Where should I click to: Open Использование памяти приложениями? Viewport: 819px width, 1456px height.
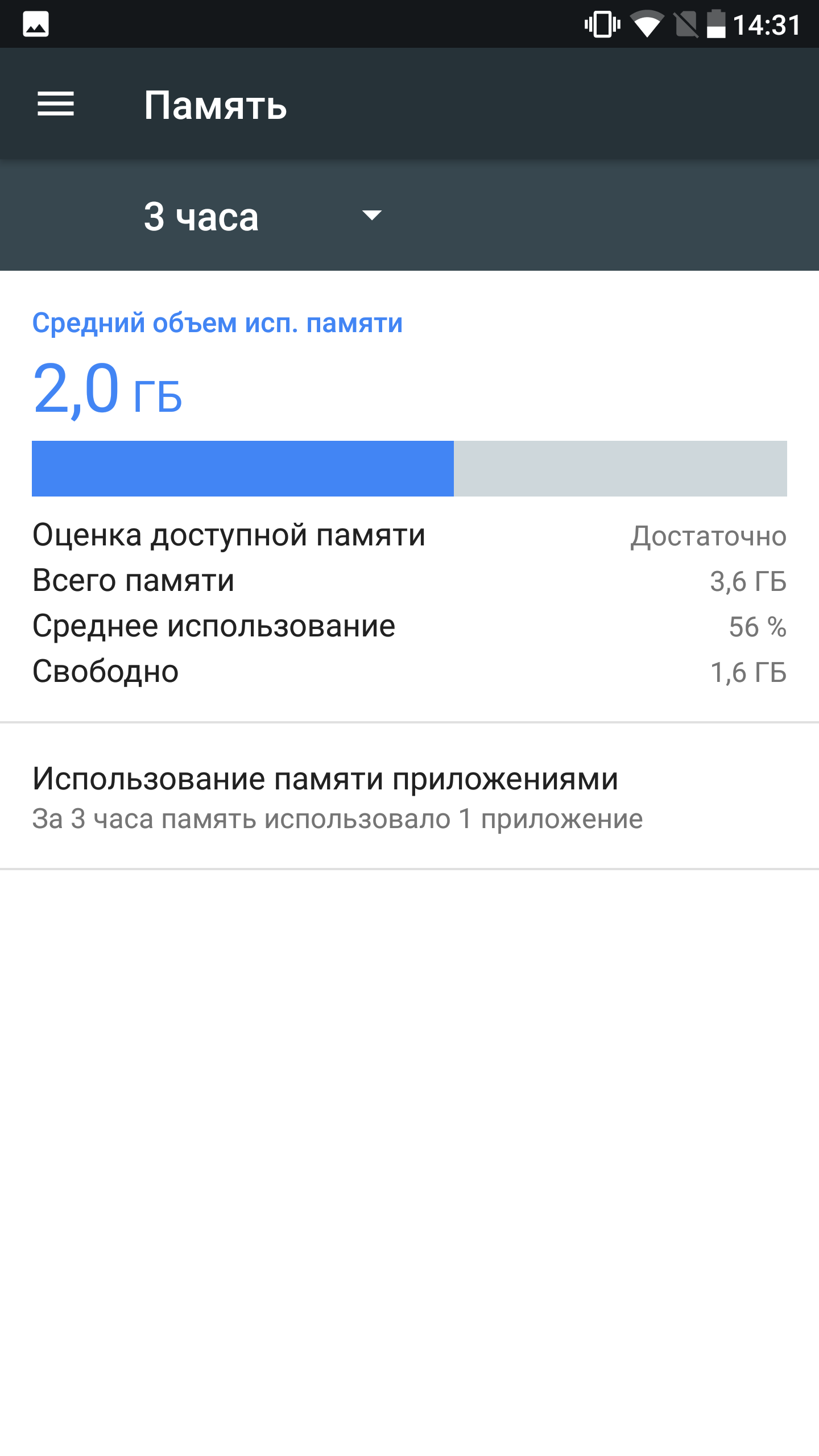[x=409, y=796]
